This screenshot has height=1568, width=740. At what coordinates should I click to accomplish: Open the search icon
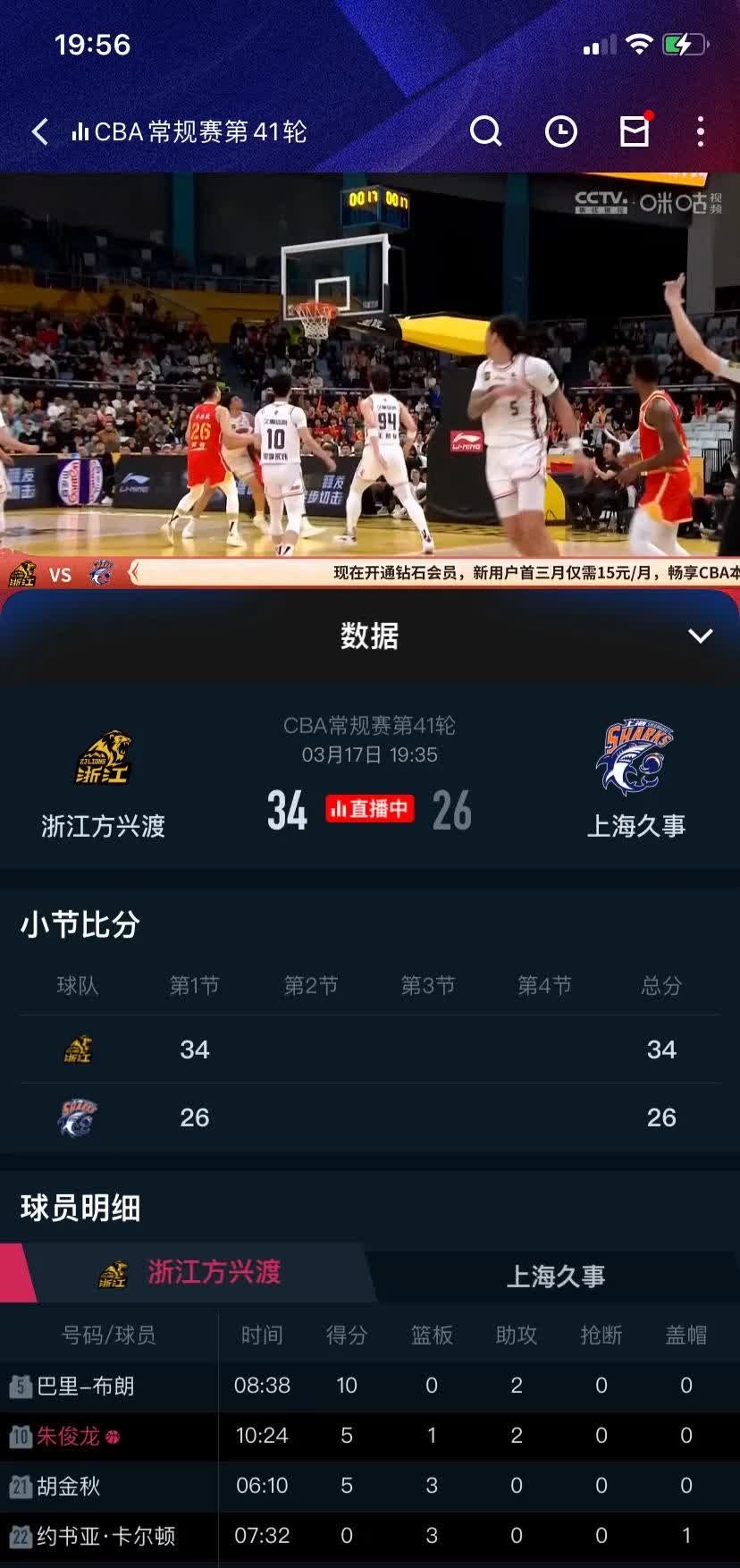click(485, 132)
